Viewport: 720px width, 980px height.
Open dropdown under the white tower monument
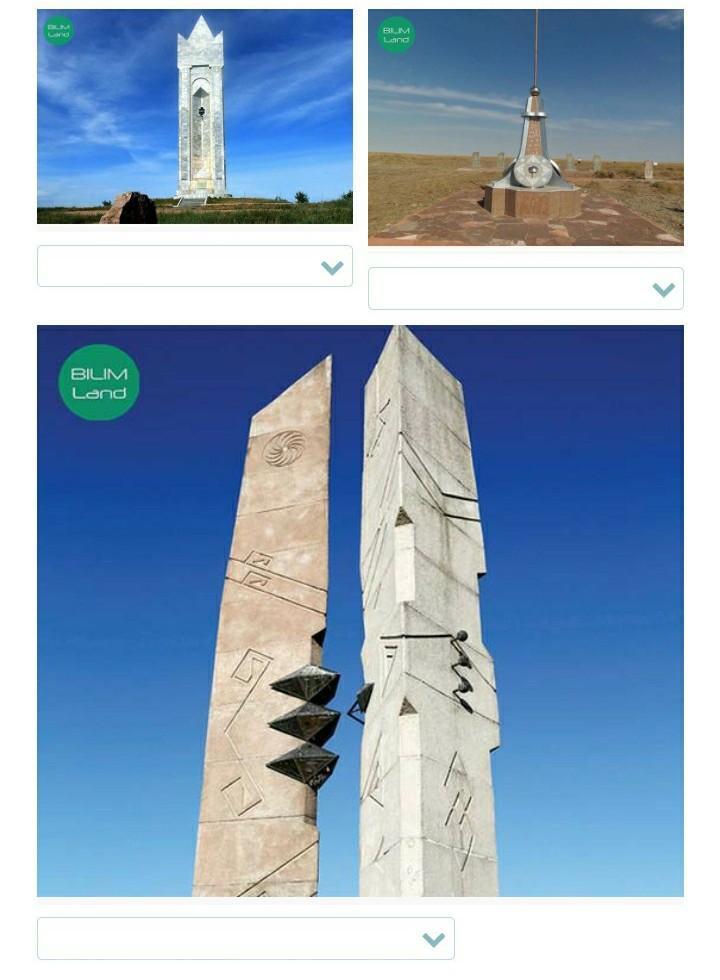pyautogui.click(x=195, y=266)
